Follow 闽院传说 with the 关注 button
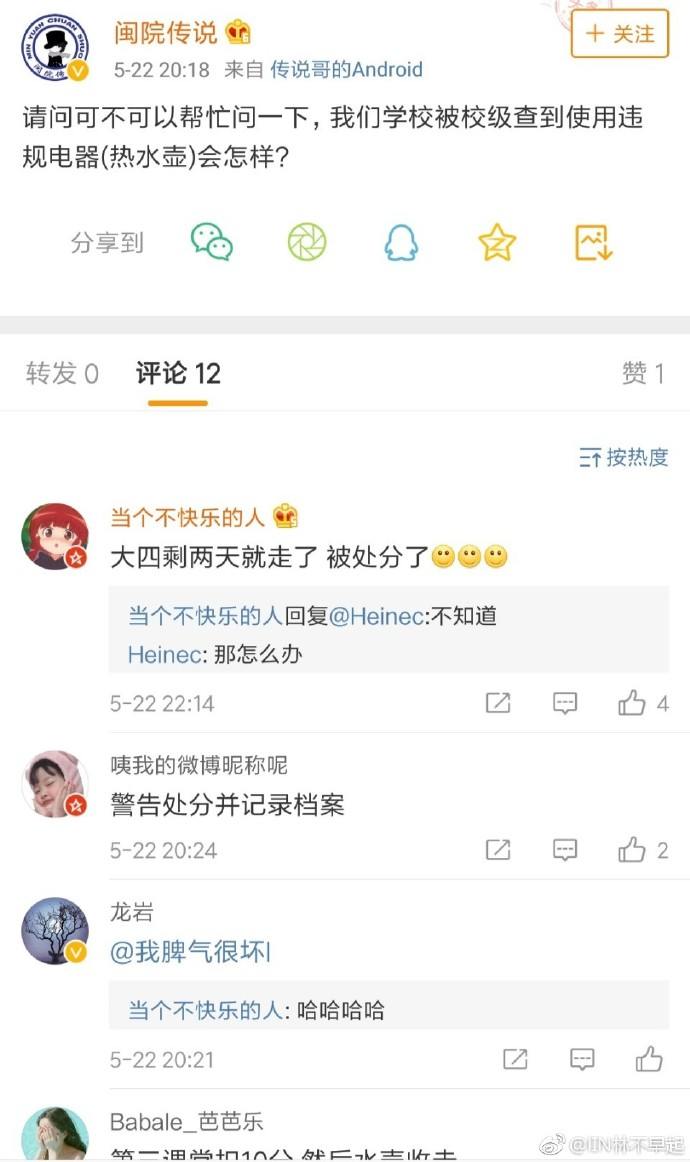This screenshot has width=690, height=1162. 619,34
